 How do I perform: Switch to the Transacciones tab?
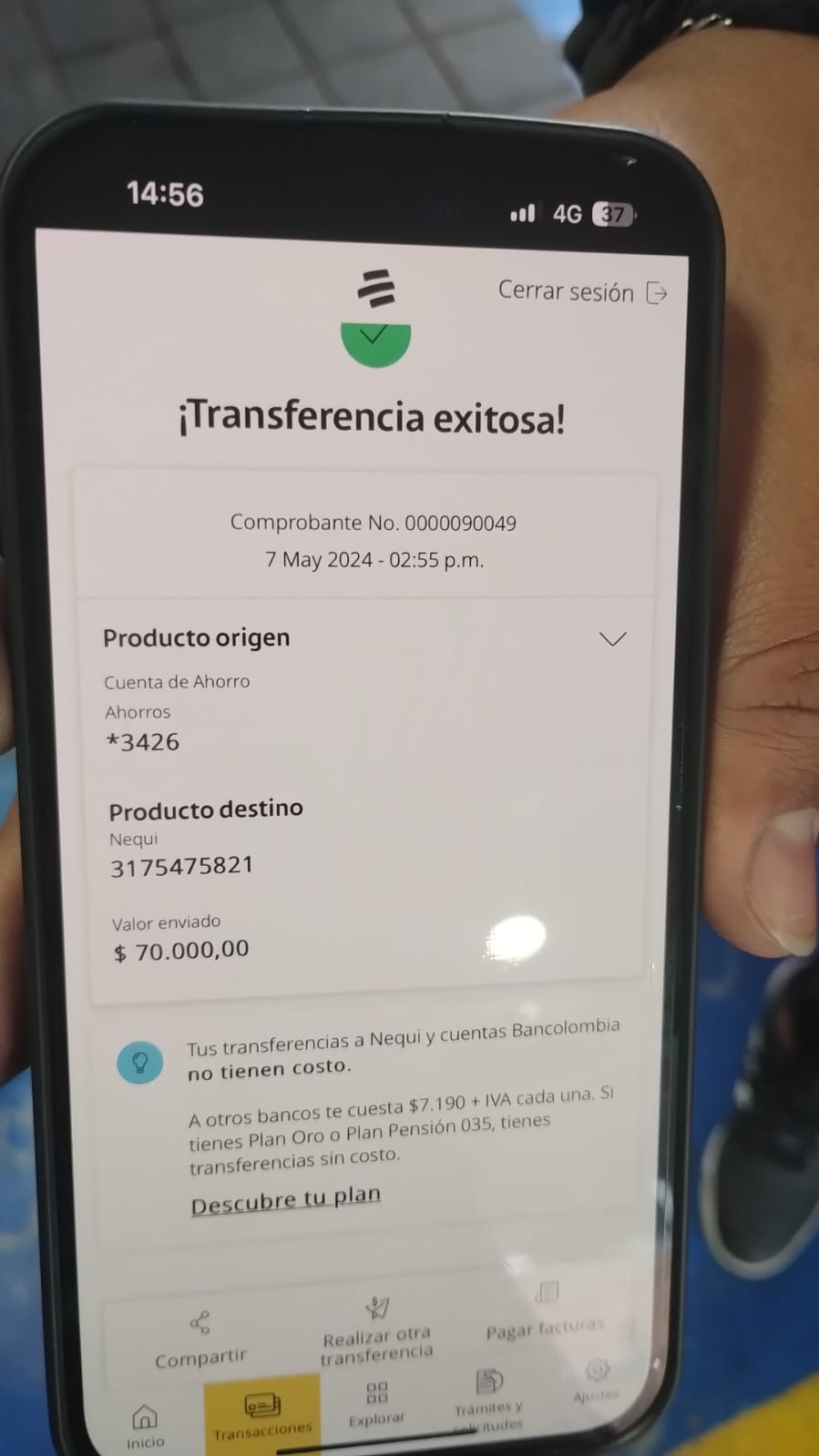click(262, 1415)
